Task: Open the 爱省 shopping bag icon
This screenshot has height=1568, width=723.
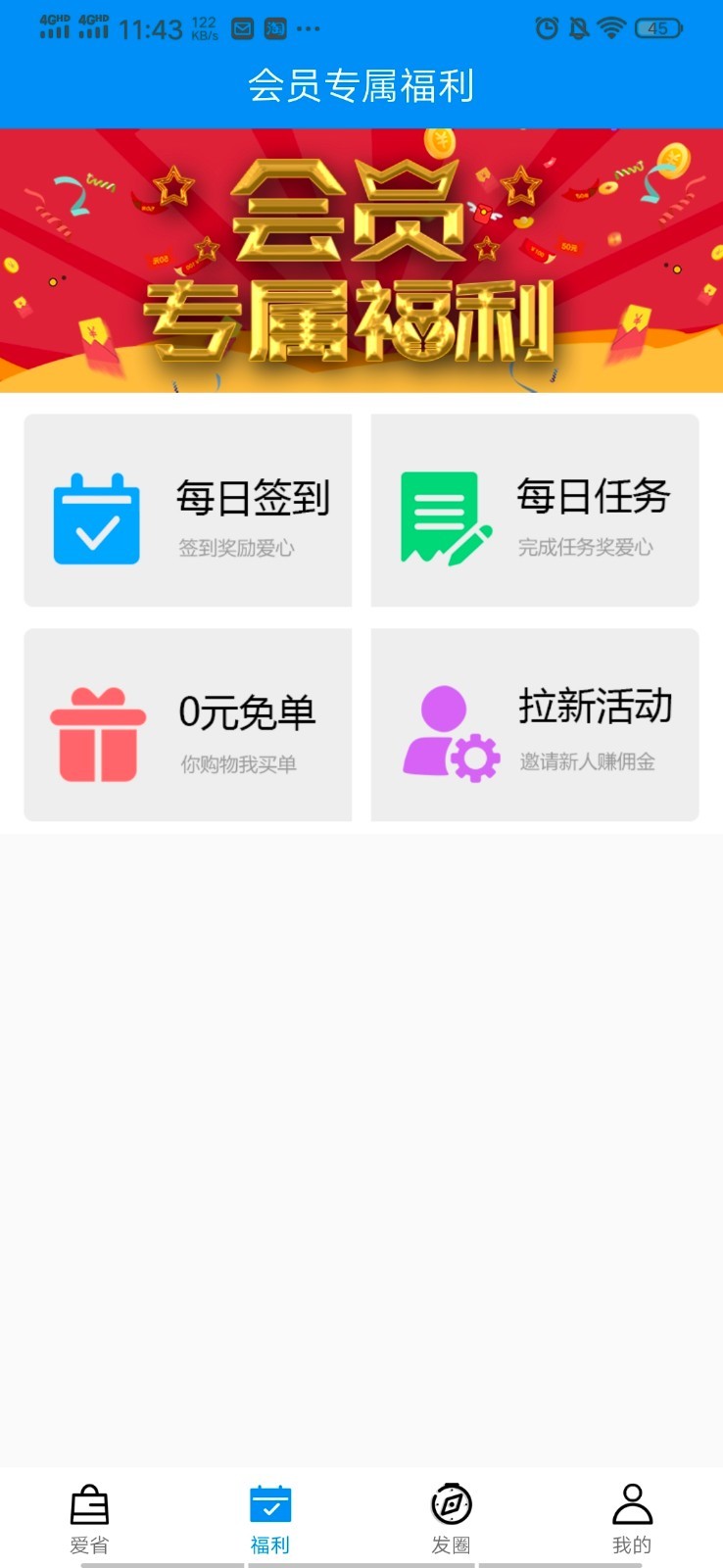Action: point(90,1504)
